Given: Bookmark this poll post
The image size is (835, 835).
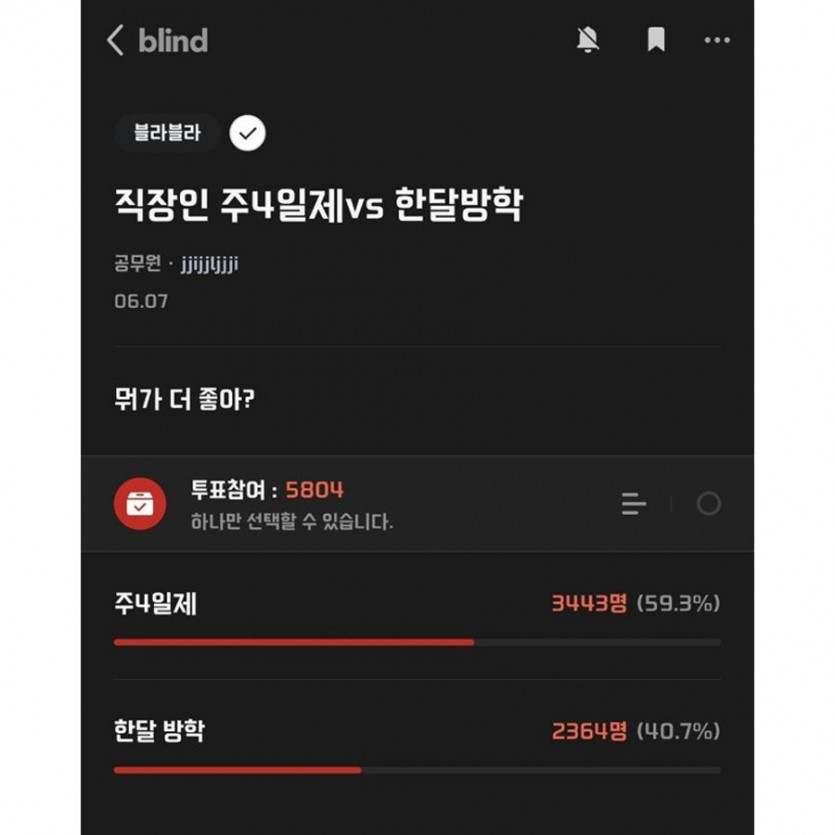Looking at the screenshot, I should (x=656, y=40).
